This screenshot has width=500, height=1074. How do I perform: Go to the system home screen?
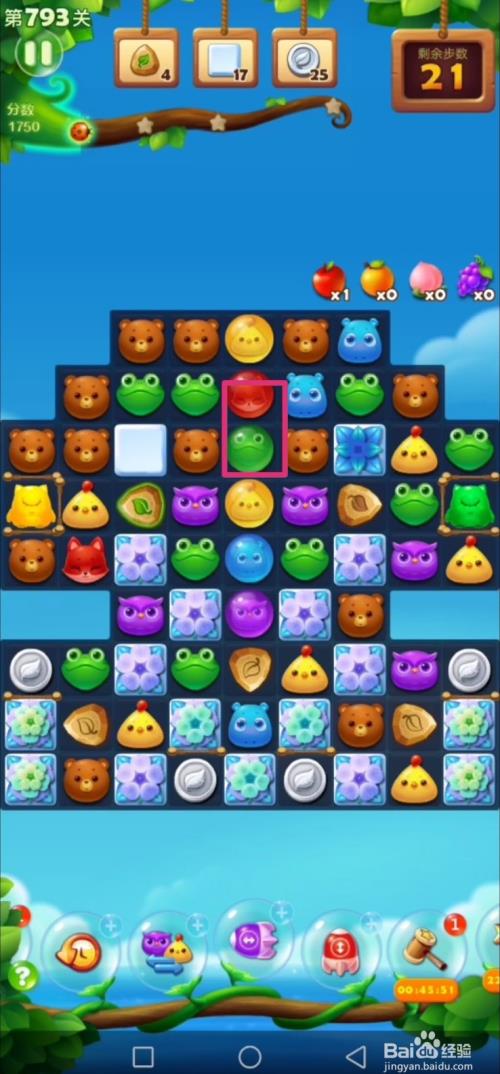[249, 1056]
